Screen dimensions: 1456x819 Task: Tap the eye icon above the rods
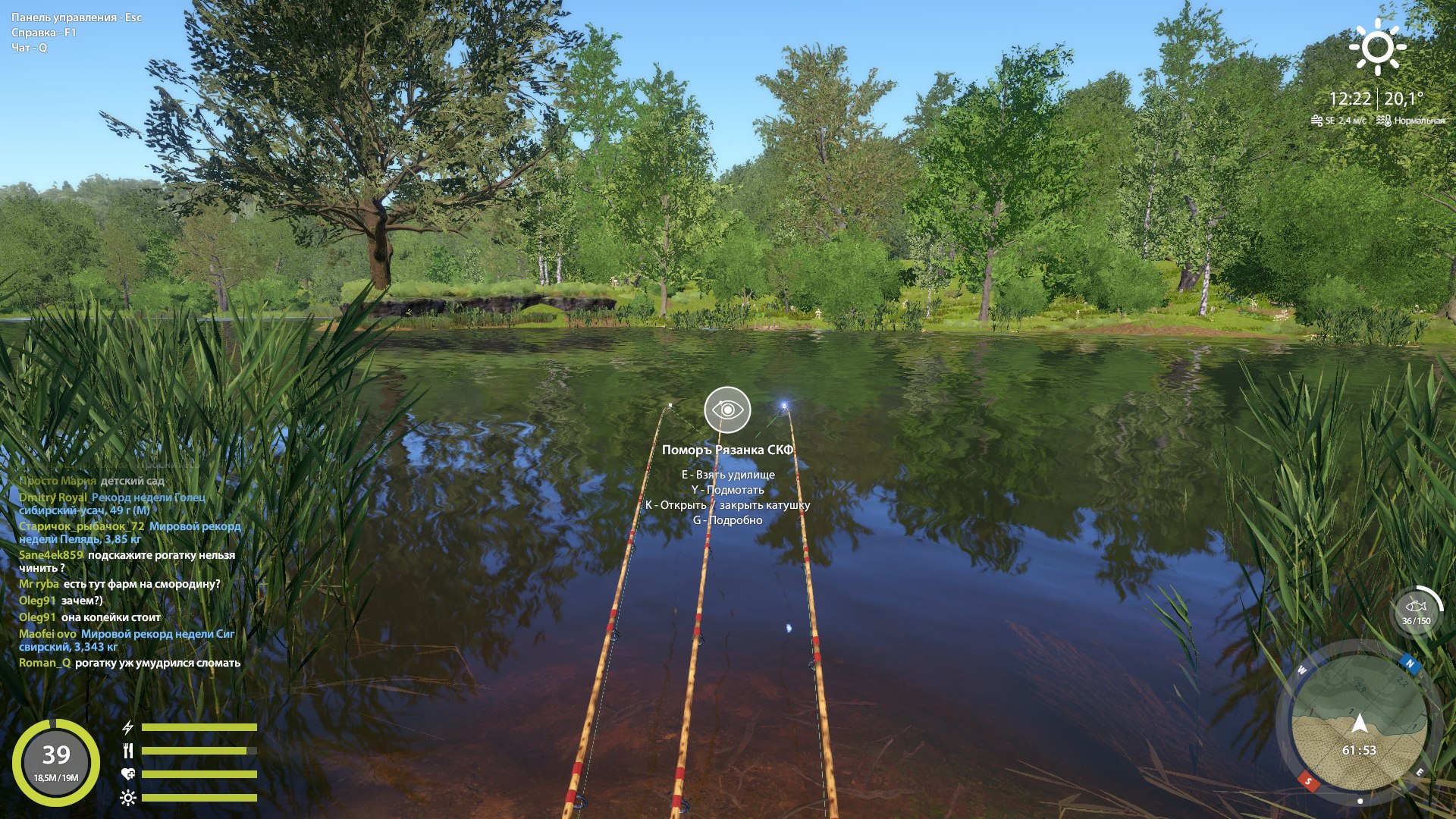click(x=727, y=410)
